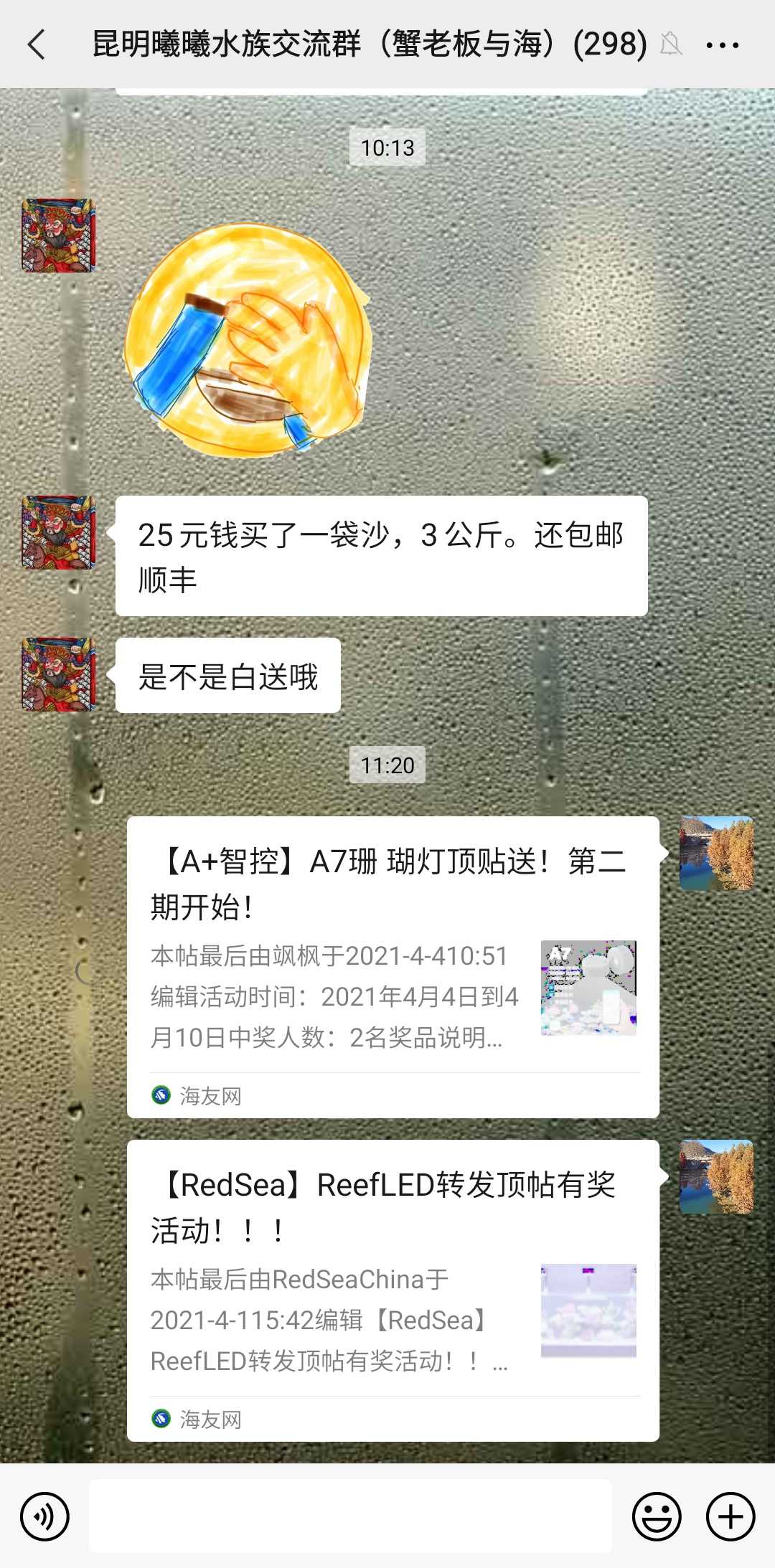Image resolution: width=775 pixels, height=1568 pixels.
Task: Open the plus attachments menu
Action: [x=731, y=1516]
